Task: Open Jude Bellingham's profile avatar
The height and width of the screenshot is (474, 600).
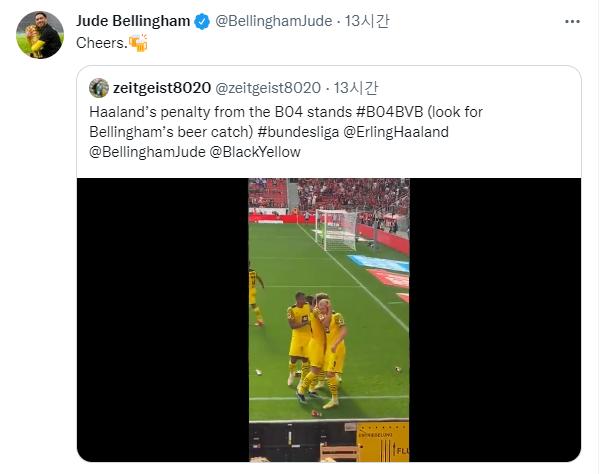Action: pos(39,35)
